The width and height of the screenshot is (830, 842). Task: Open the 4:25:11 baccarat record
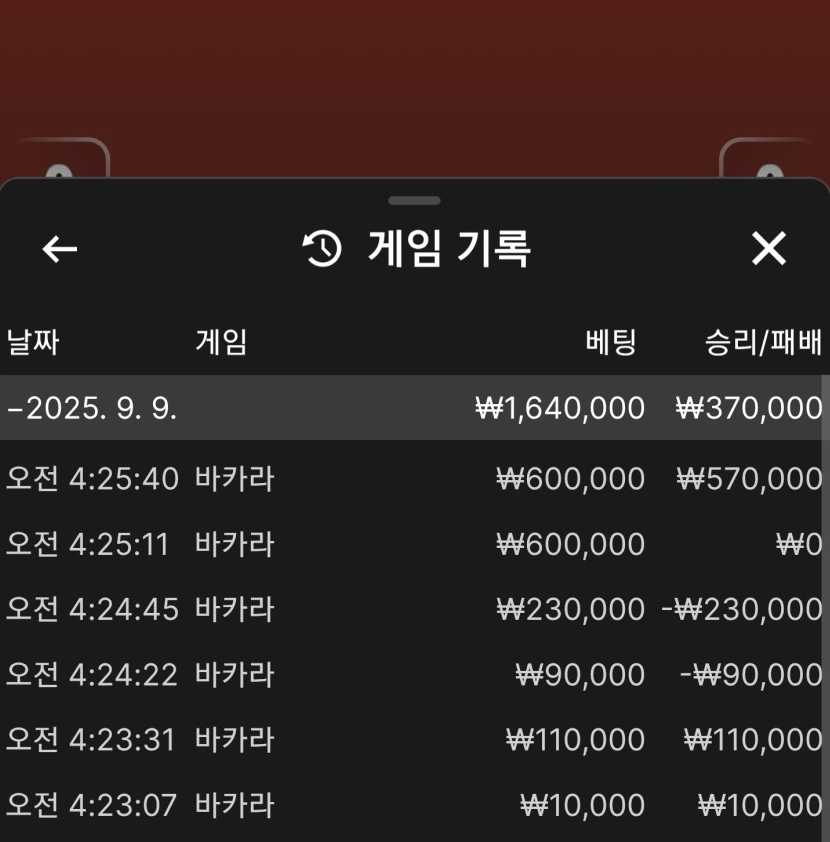click(x=414, y=544)
